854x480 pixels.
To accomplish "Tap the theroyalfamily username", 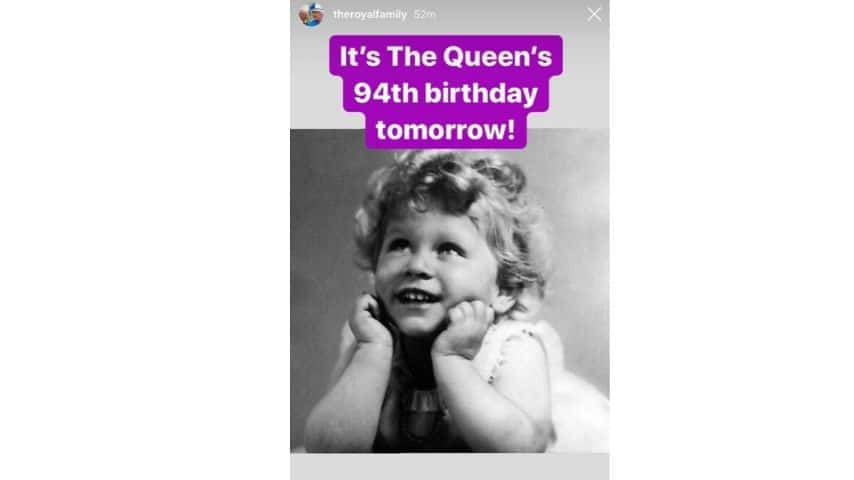I will [367, 15].
